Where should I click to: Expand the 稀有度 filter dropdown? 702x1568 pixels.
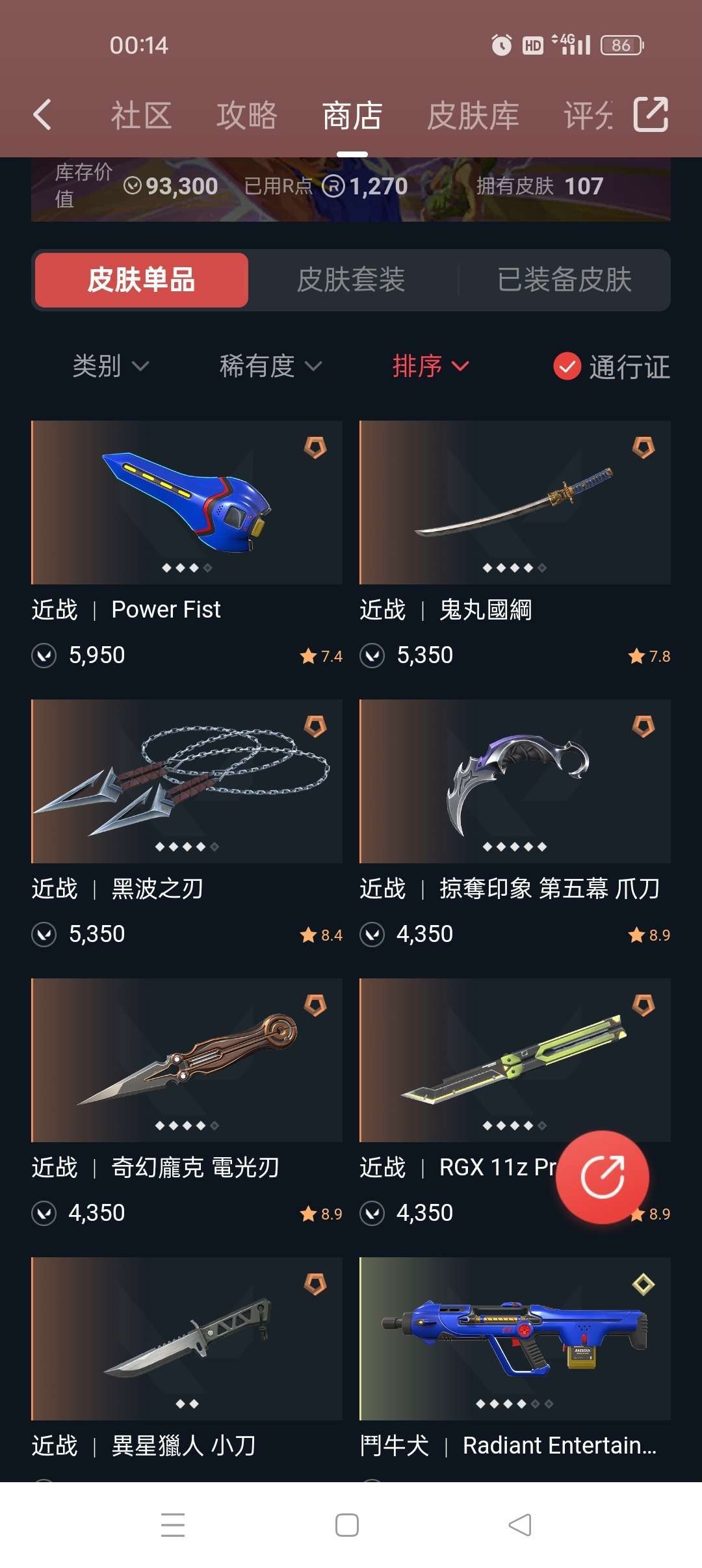click(x=270, y=366)
